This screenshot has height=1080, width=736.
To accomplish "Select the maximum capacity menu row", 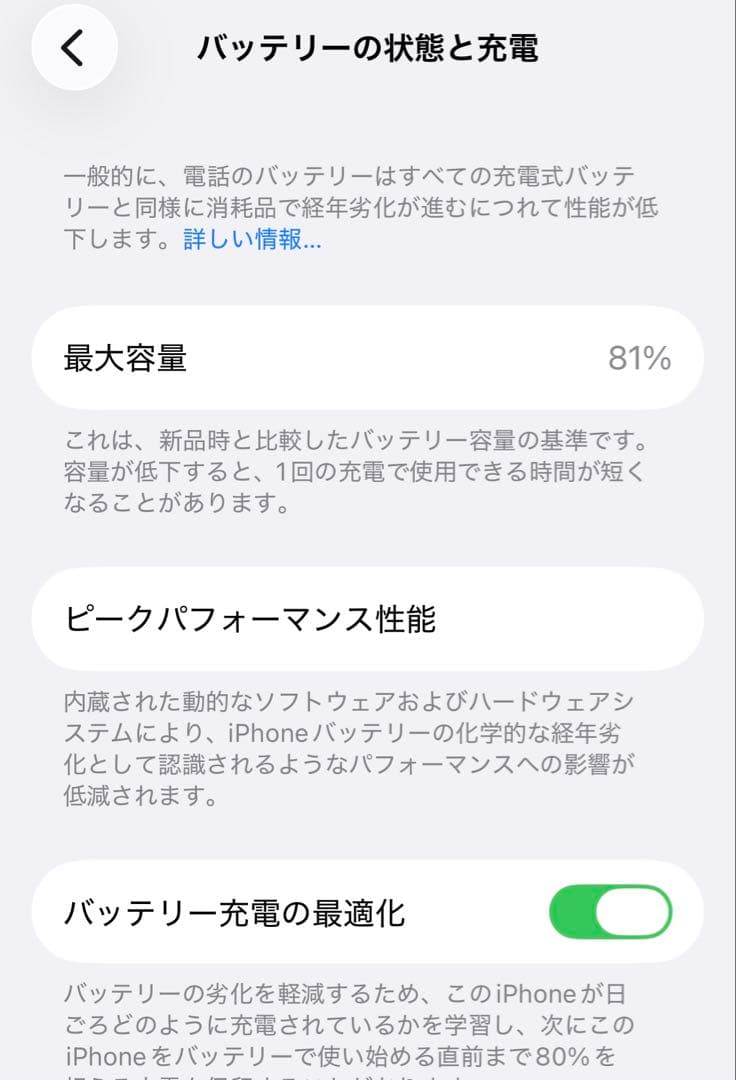I will click(x=368, y=359).
